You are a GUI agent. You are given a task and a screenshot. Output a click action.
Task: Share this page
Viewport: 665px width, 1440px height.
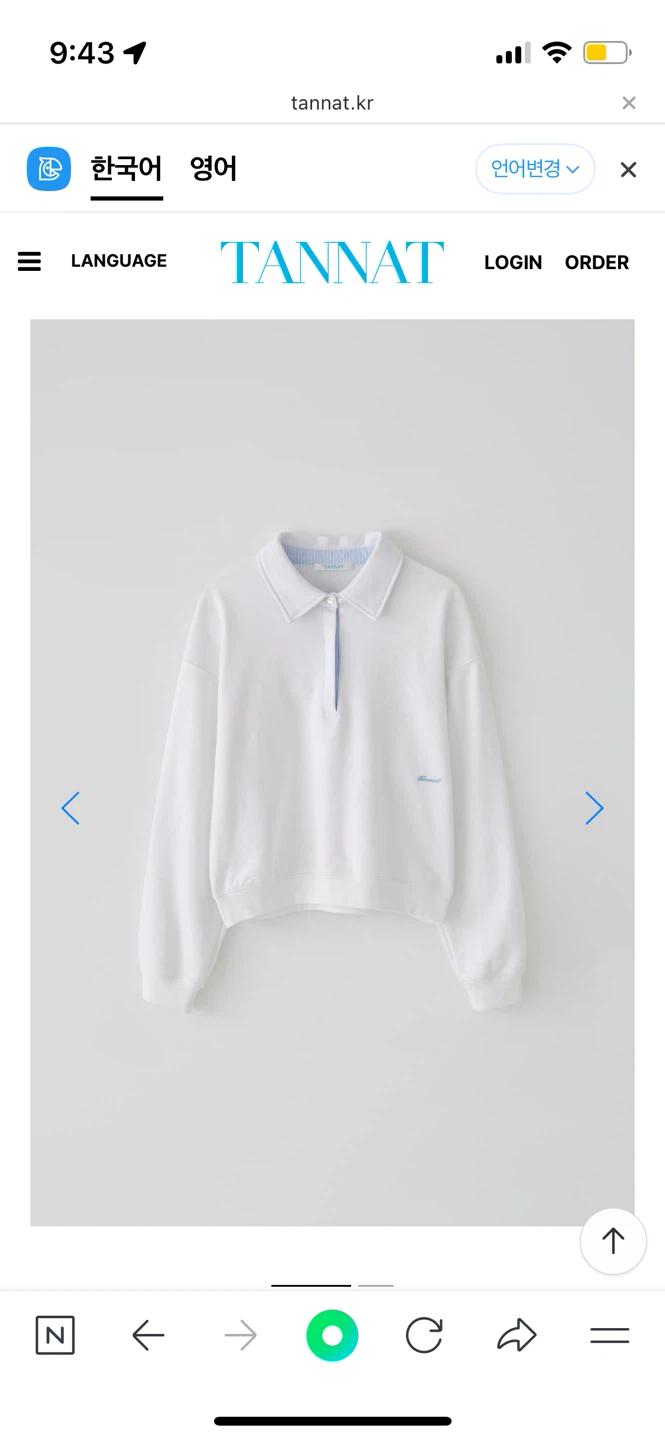click(x=517, y=1335)
